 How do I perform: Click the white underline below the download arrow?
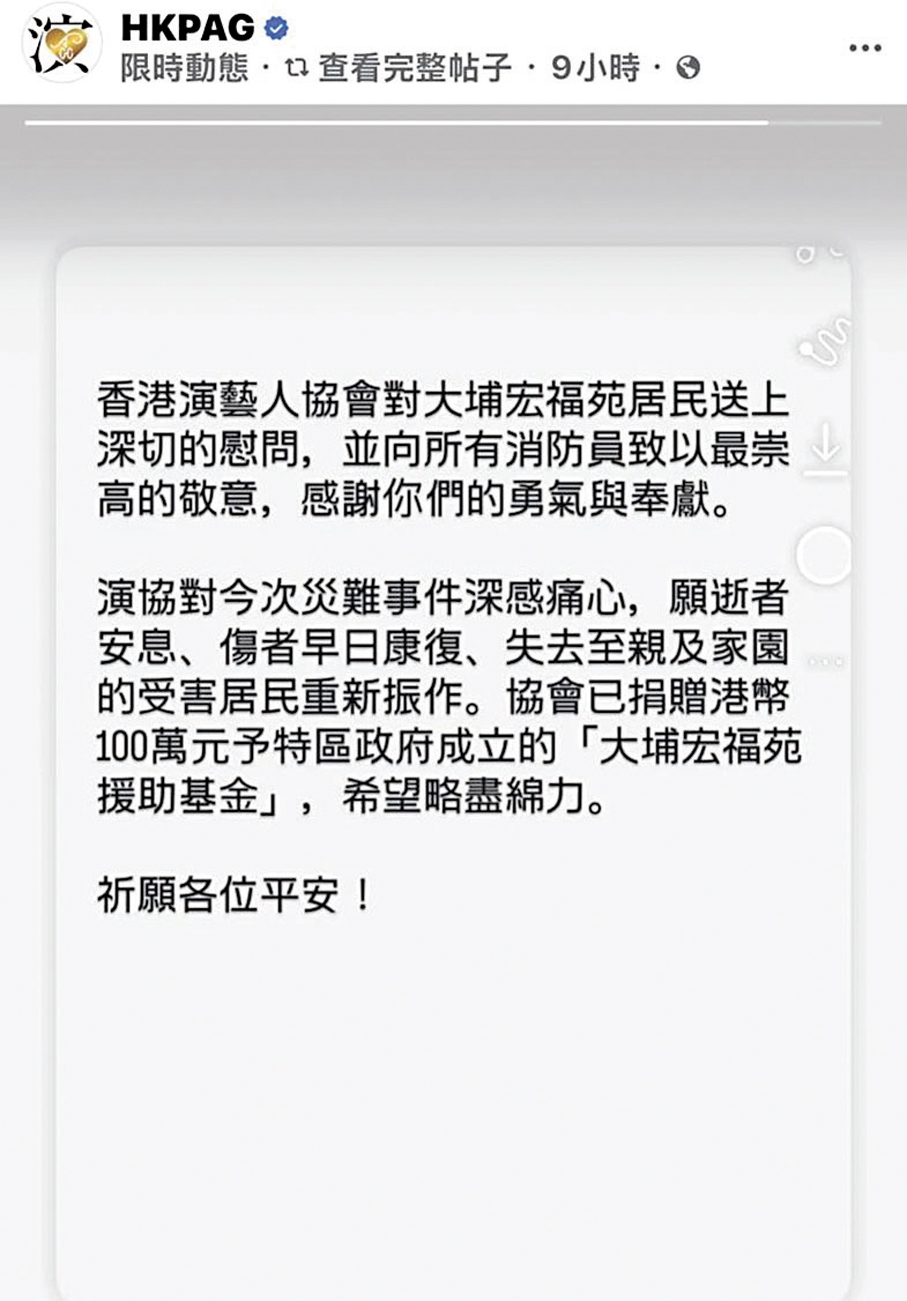point(825,472)
